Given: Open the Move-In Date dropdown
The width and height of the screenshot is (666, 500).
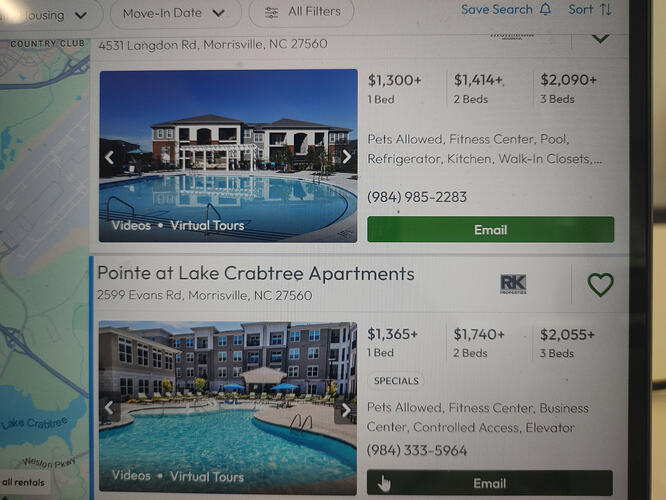Looking at the screenshot, I should click(175, 13).
